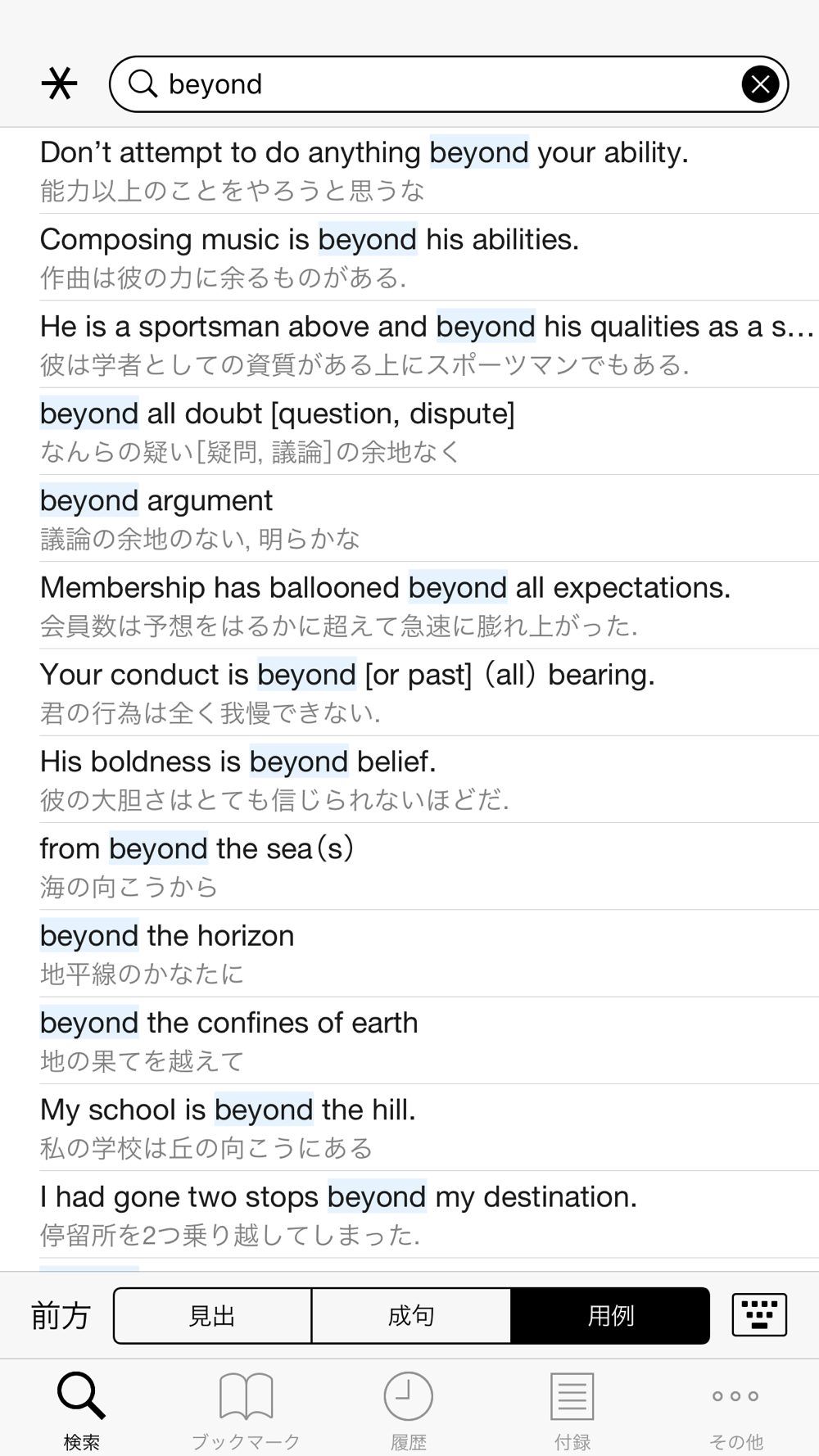This screenshot has height=1456, width=819.
Task: Select the 用例 segment
Action: (610, 1316)
